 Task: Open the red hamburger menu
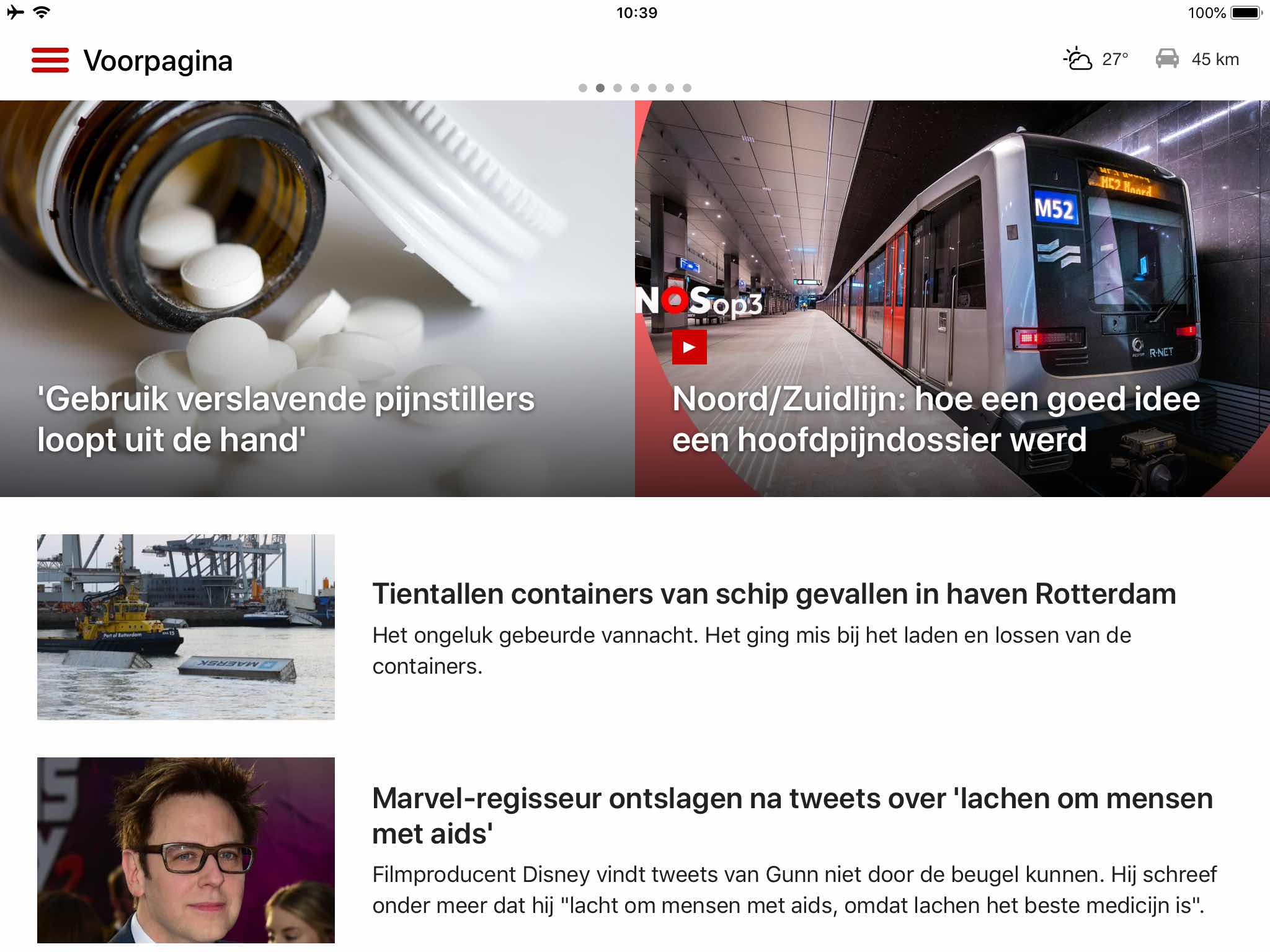point(50,60)
